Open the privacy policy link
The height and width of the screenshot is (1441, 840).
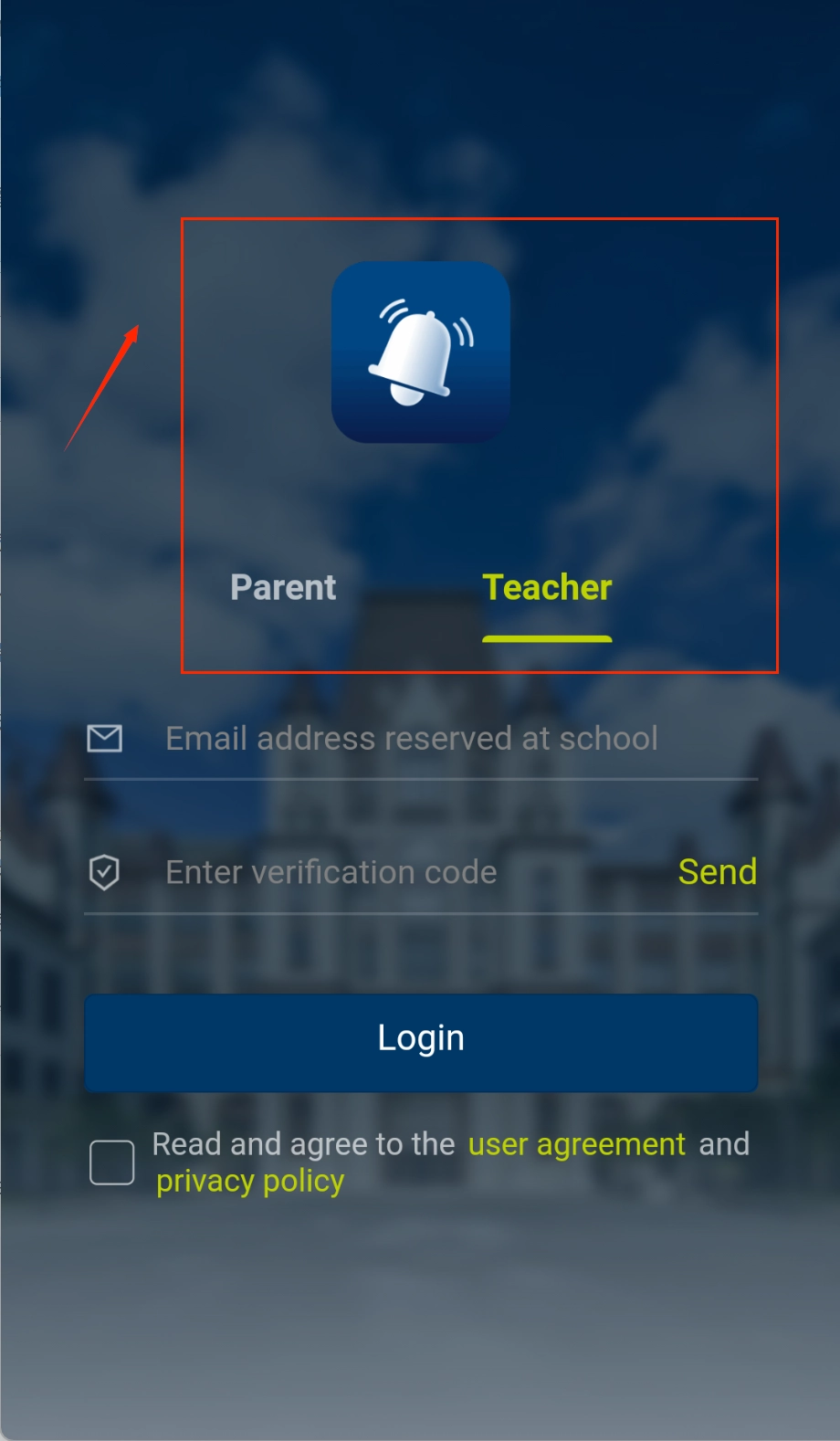250,1182
